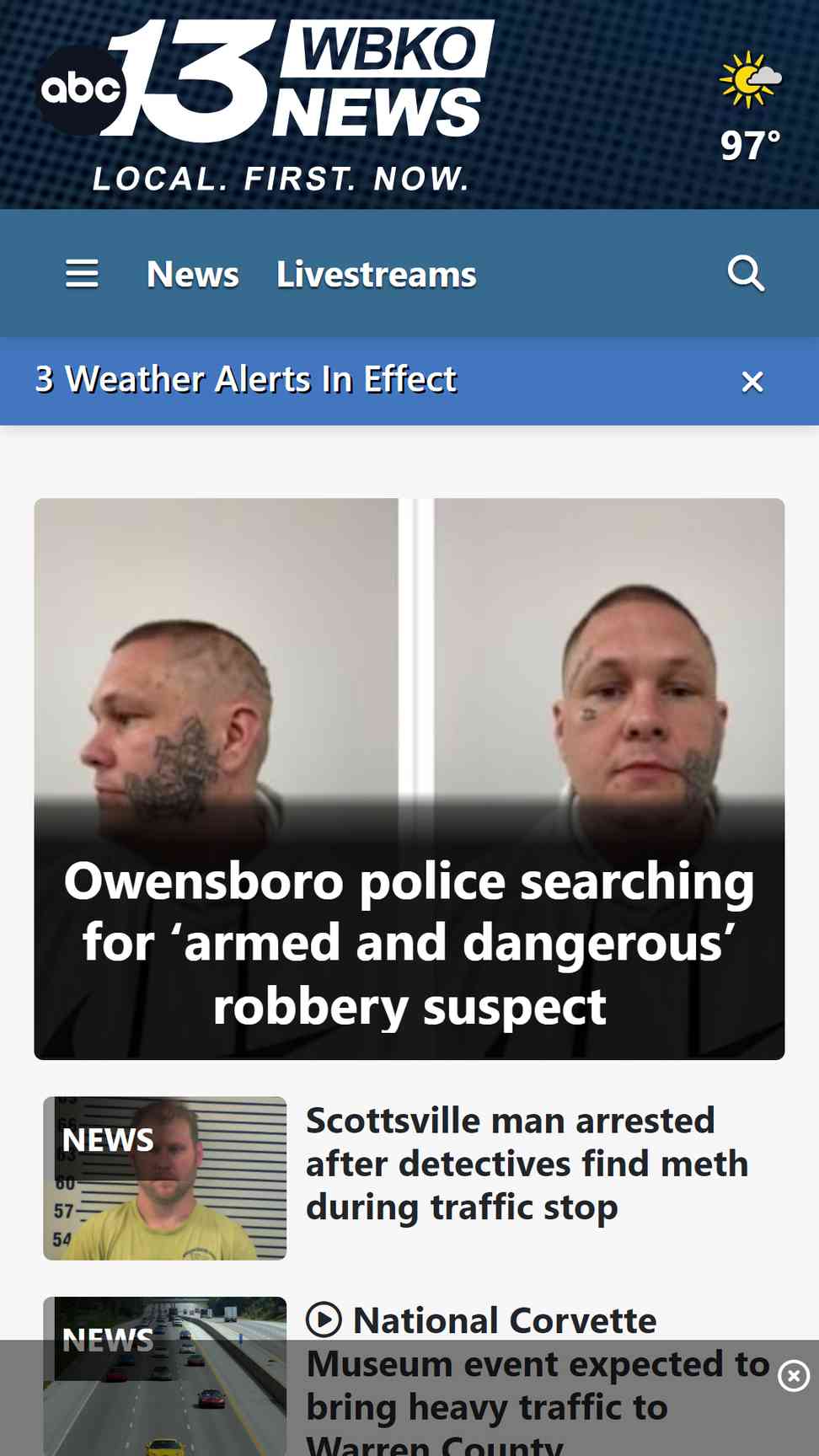This screenshot has height=1456, width=819.
Task: Close the bottom overlay ad
Action: [x=793, y=1376]
